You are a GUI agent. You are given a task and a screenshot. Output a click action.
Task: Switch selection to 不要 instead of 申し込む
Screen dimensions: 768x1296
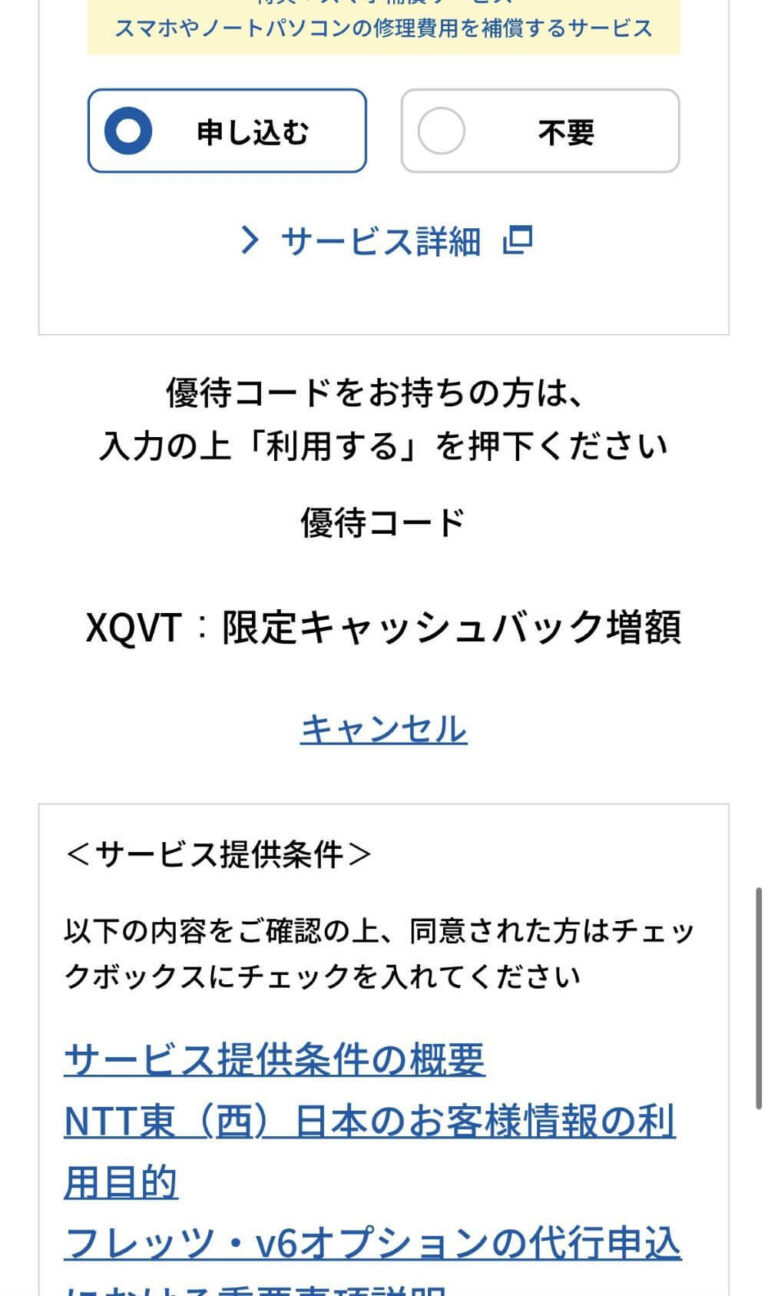538,131
